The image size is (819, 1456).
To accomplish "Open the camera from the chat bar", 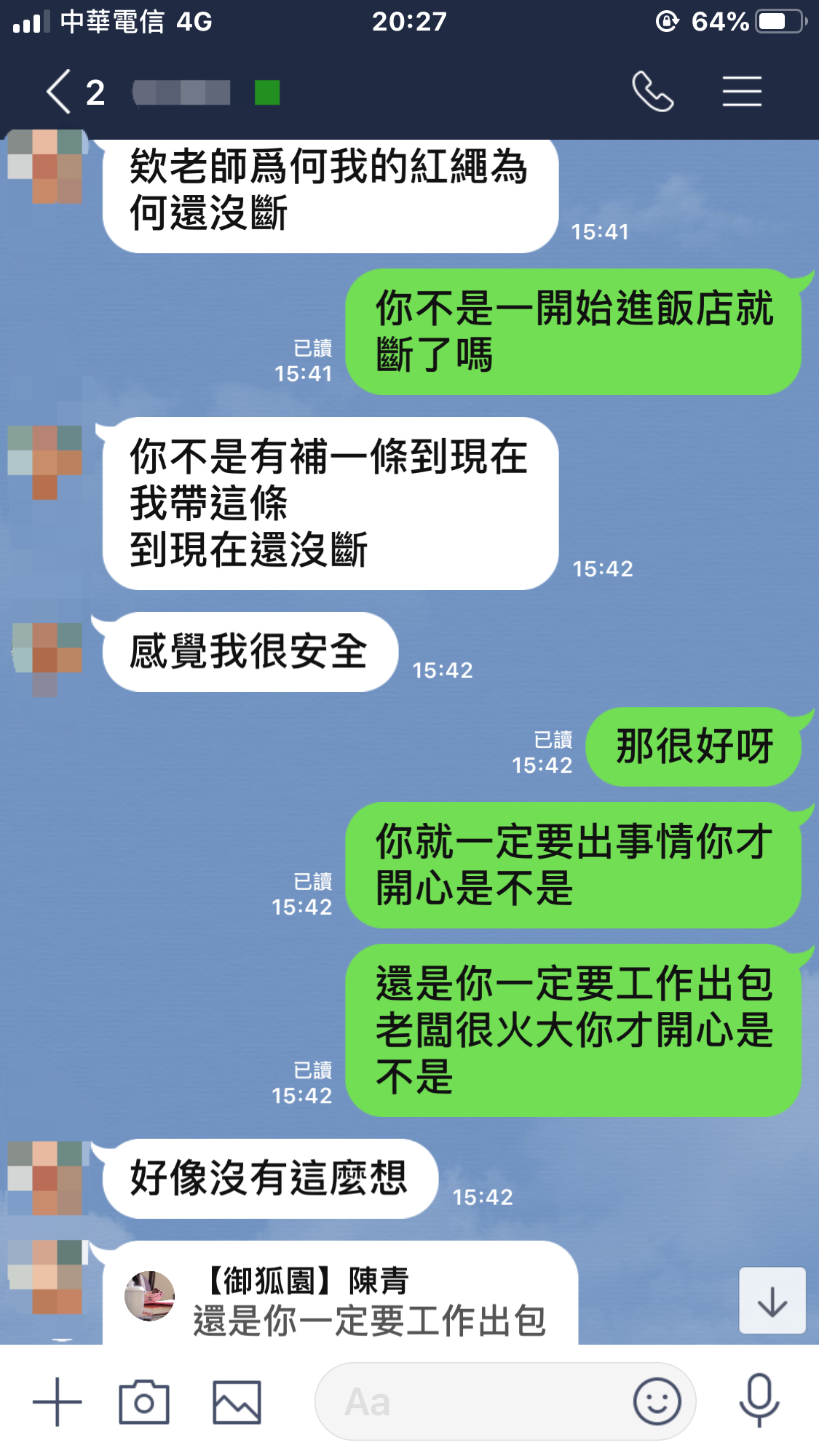I will pos(144,1401).
